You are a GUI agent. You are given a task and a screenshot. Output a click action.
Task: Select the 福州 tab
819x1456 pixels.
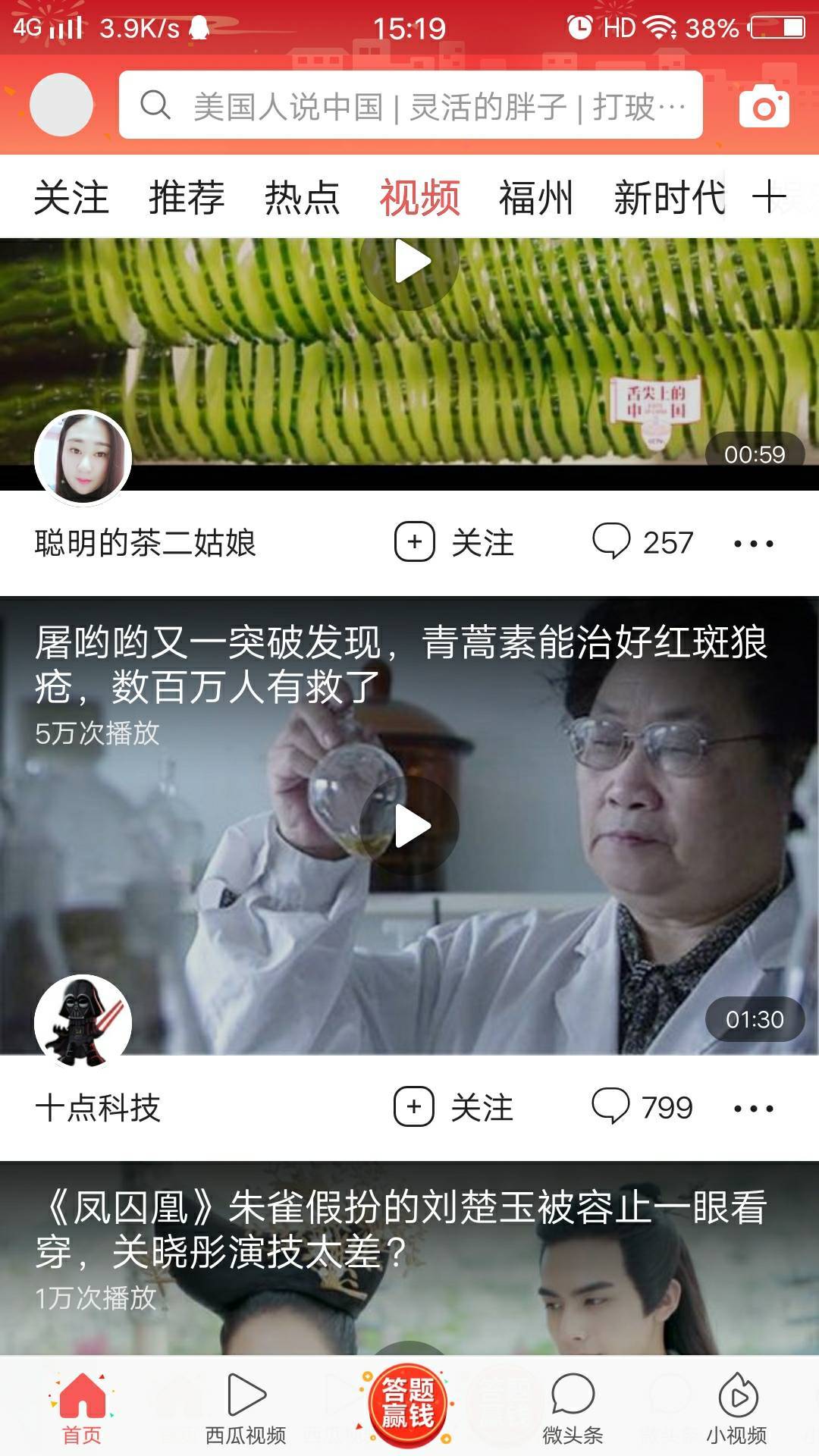pyautogui.click(x=535, y=198)
